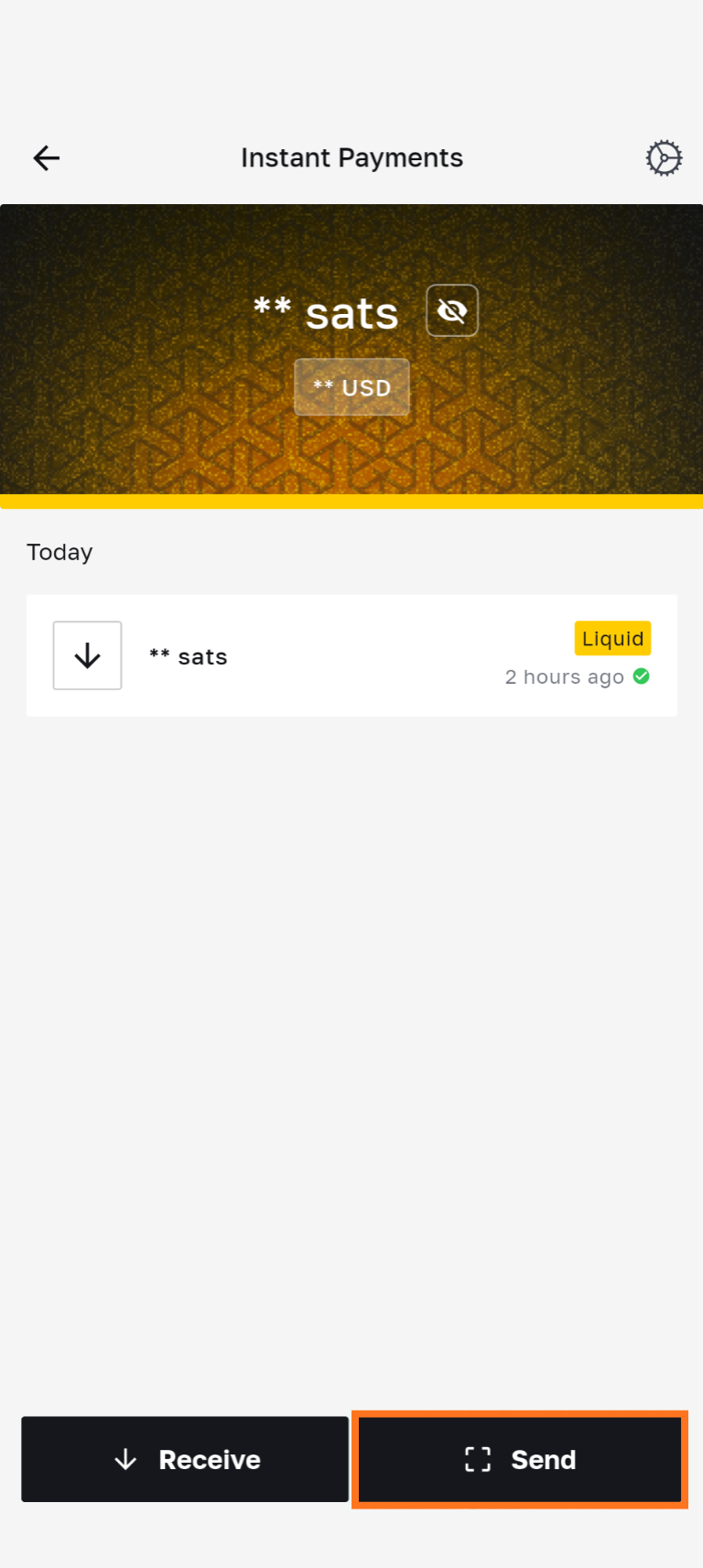Tap Send to make a payment
This screenshot has width=703, height=1568.
(520, 1459)
